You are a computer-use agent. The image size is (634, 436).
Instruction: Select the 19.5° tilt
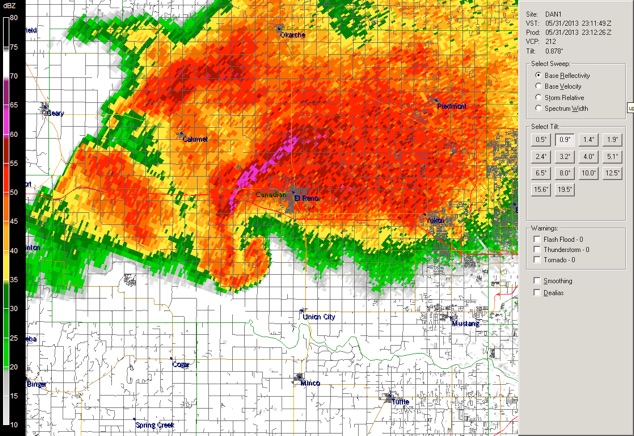click(x=565, y=189)
